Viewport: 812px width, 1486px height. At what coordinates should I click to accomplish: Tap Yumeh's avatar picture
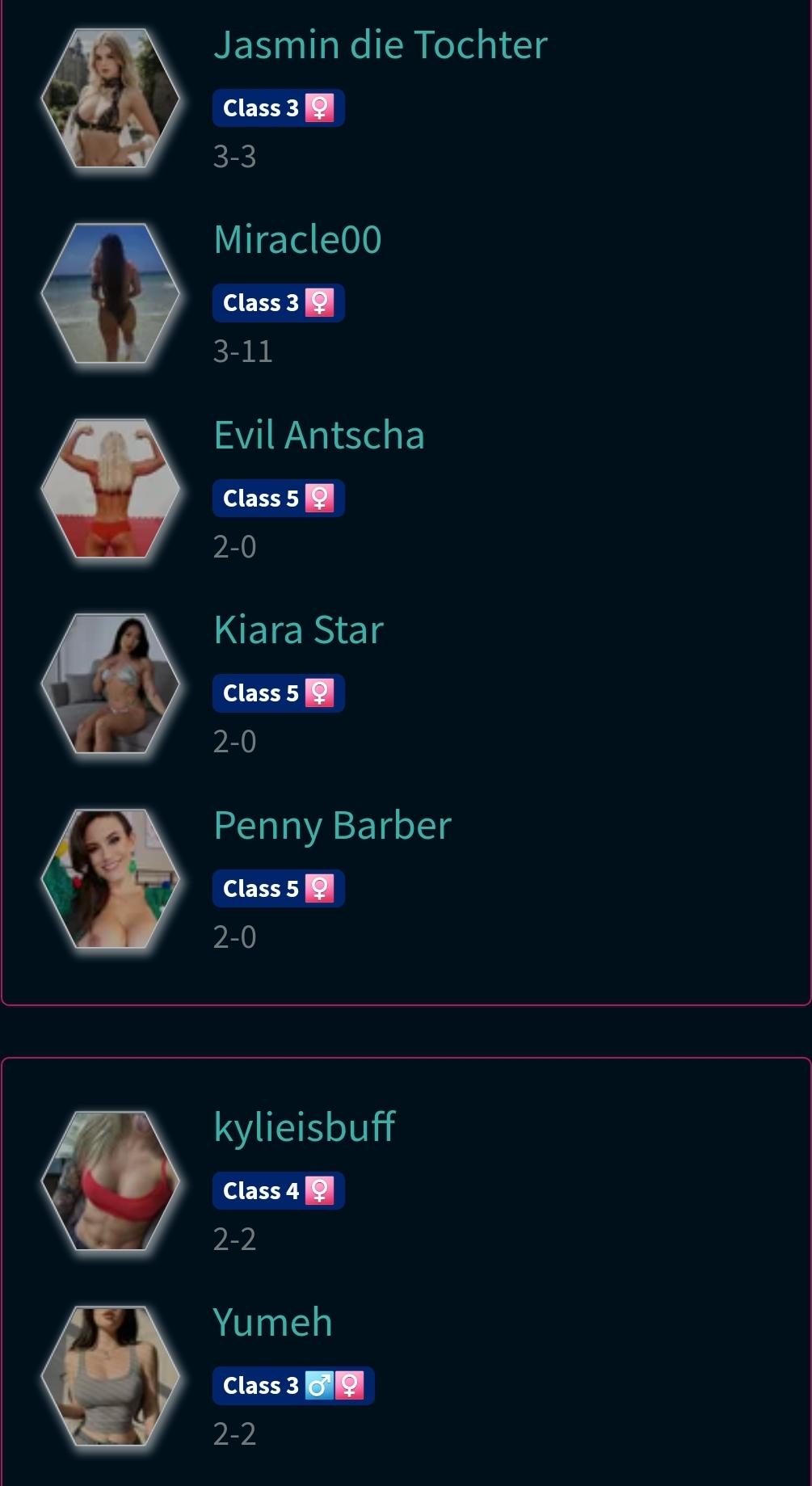click(x=110, y=1376)
